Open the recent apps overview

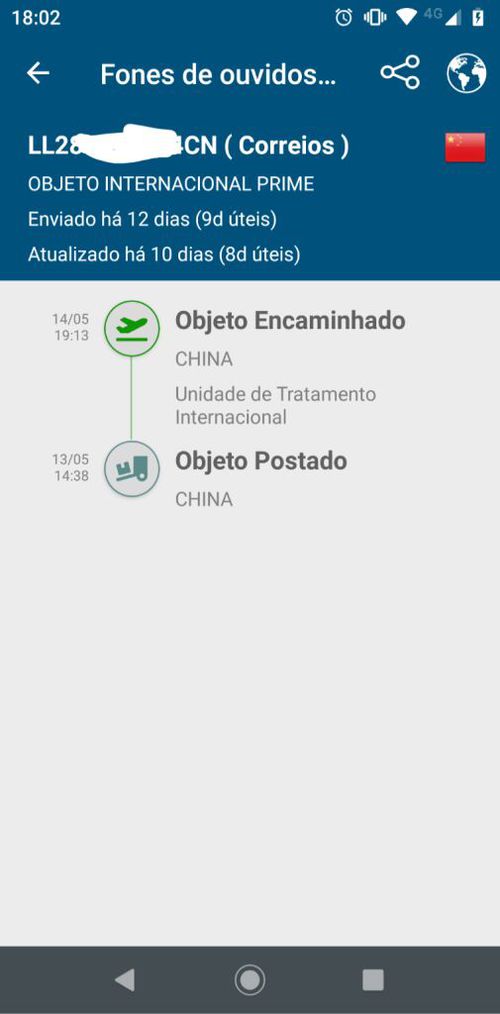pos(373,980)
